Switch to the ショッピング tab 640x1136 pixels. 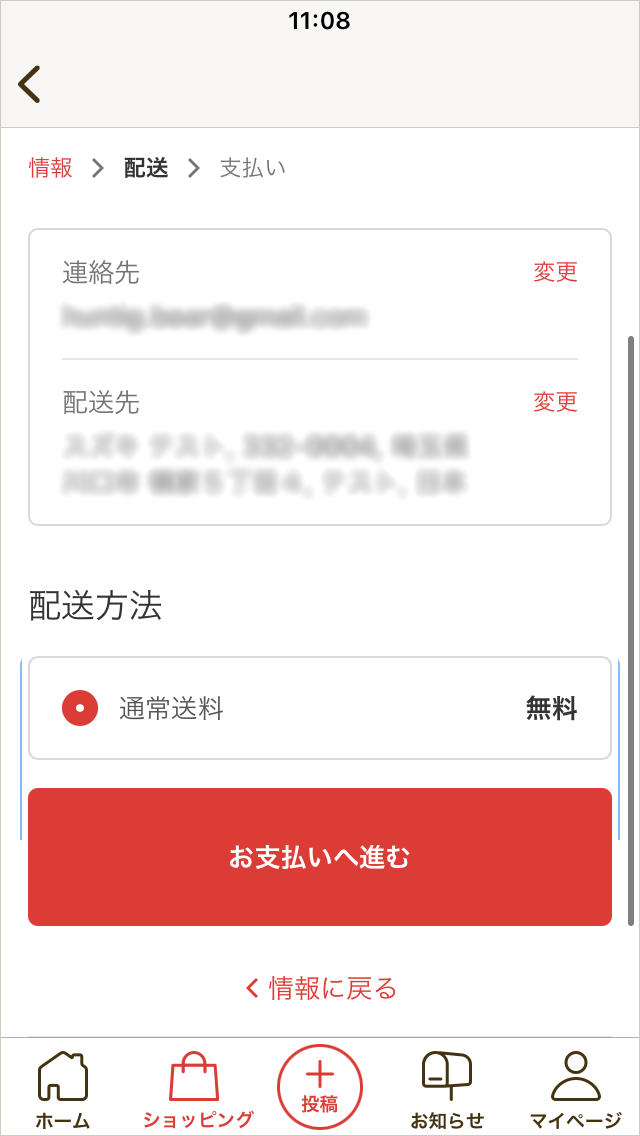pyautogui.click(x=197, y=1090)
